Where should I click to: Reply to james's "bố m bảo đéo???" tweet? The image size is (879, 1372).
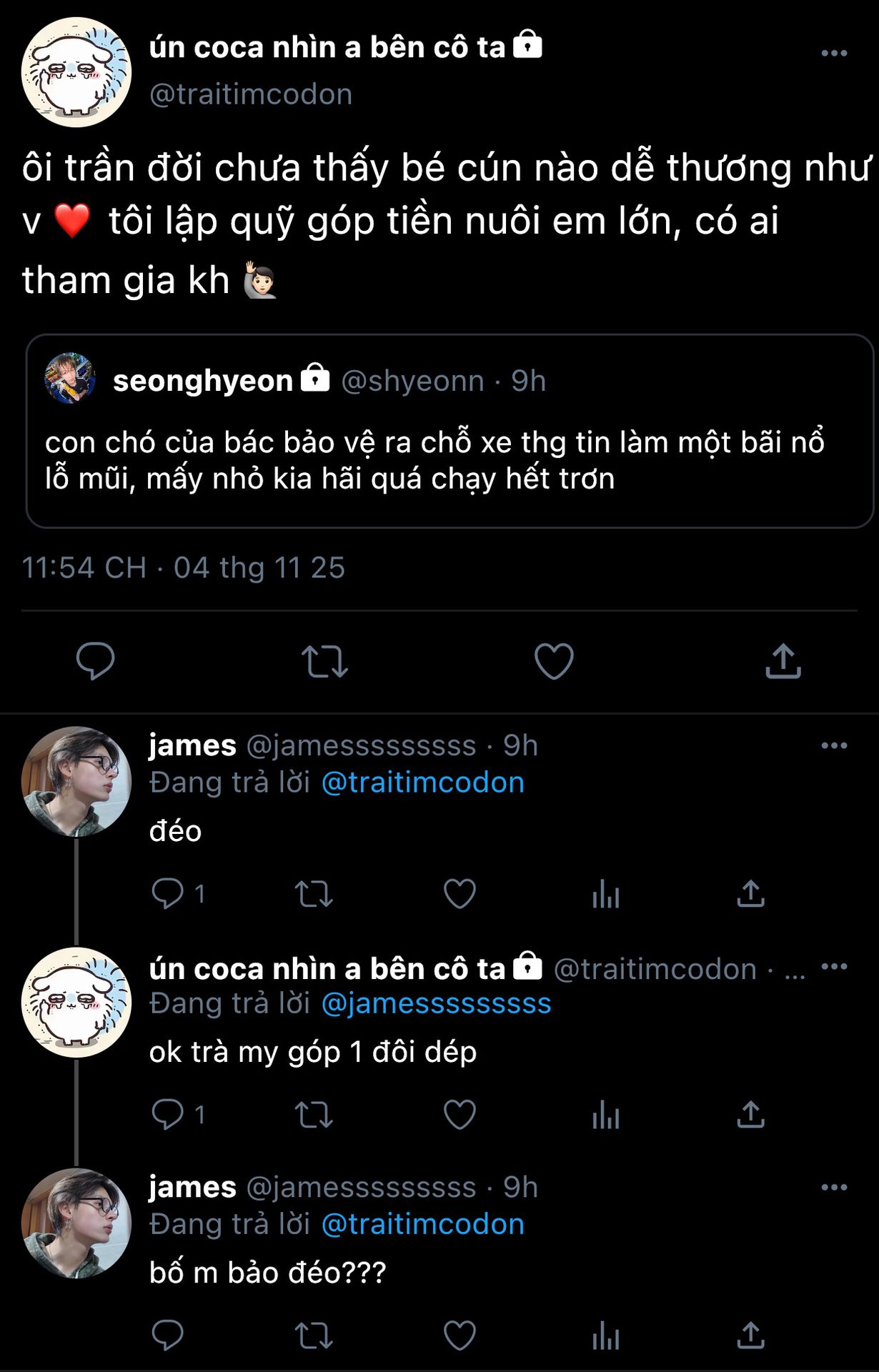coord(168,1335)
